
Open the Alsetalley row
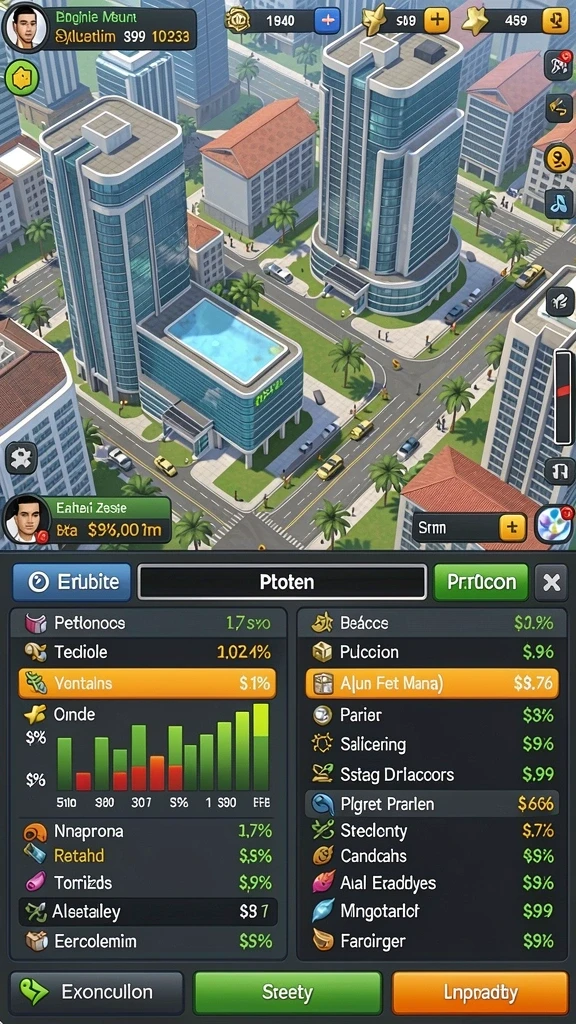(148, 912)
